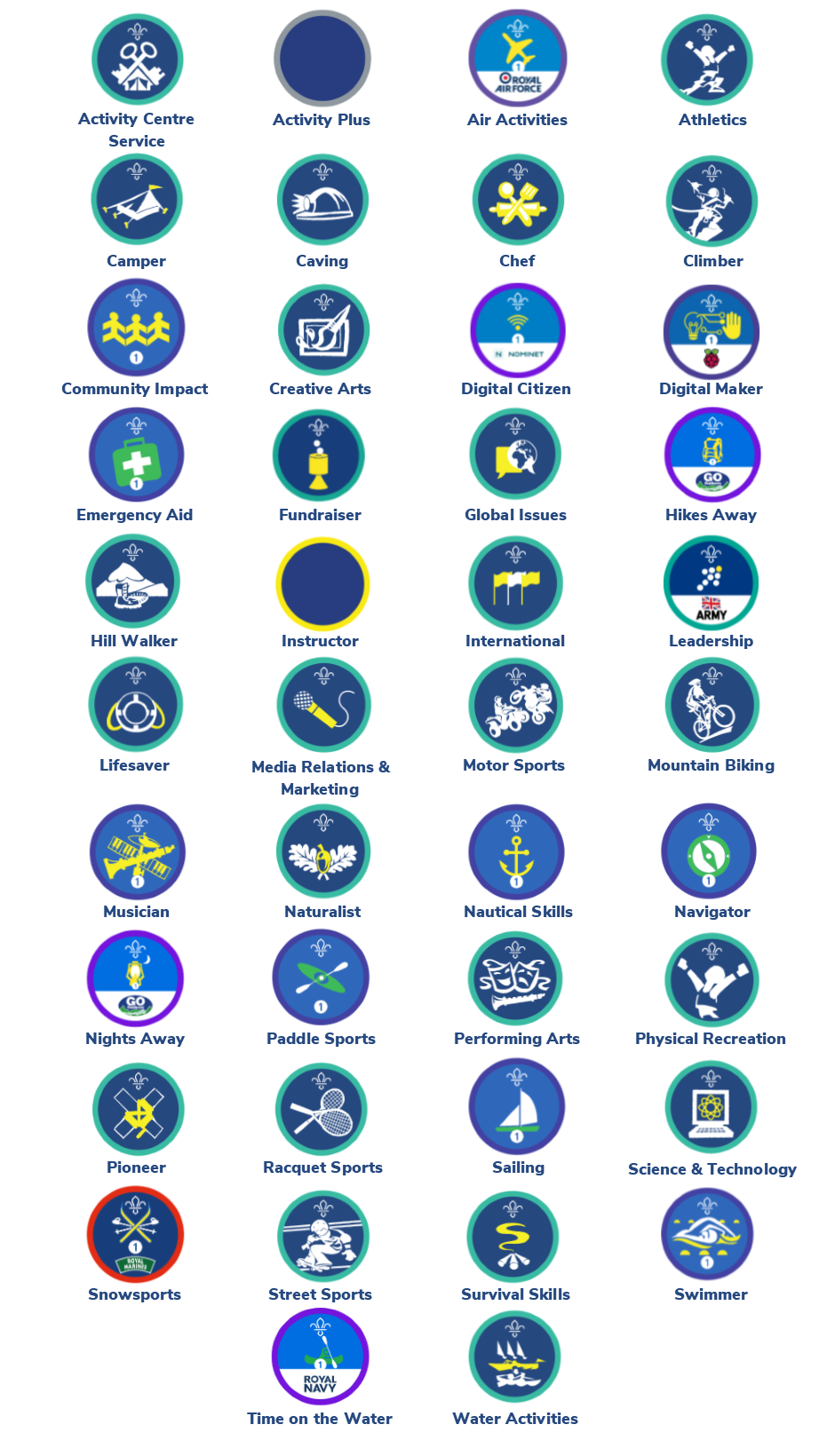Open the Global Issues badge

(515, 455)
